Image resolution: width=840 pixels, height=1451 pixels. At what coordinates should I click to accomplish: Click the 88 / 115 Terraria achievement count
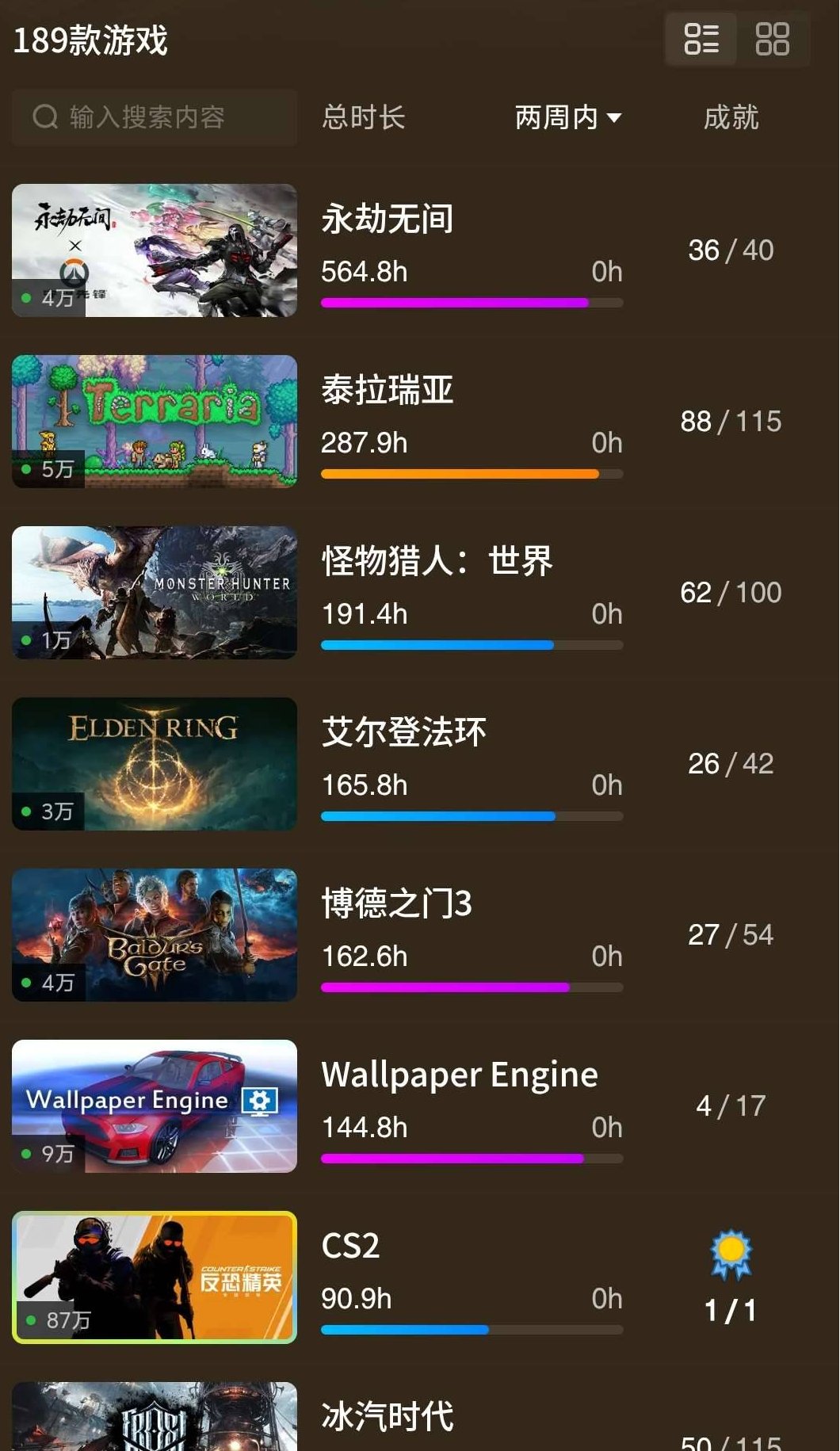733,422
